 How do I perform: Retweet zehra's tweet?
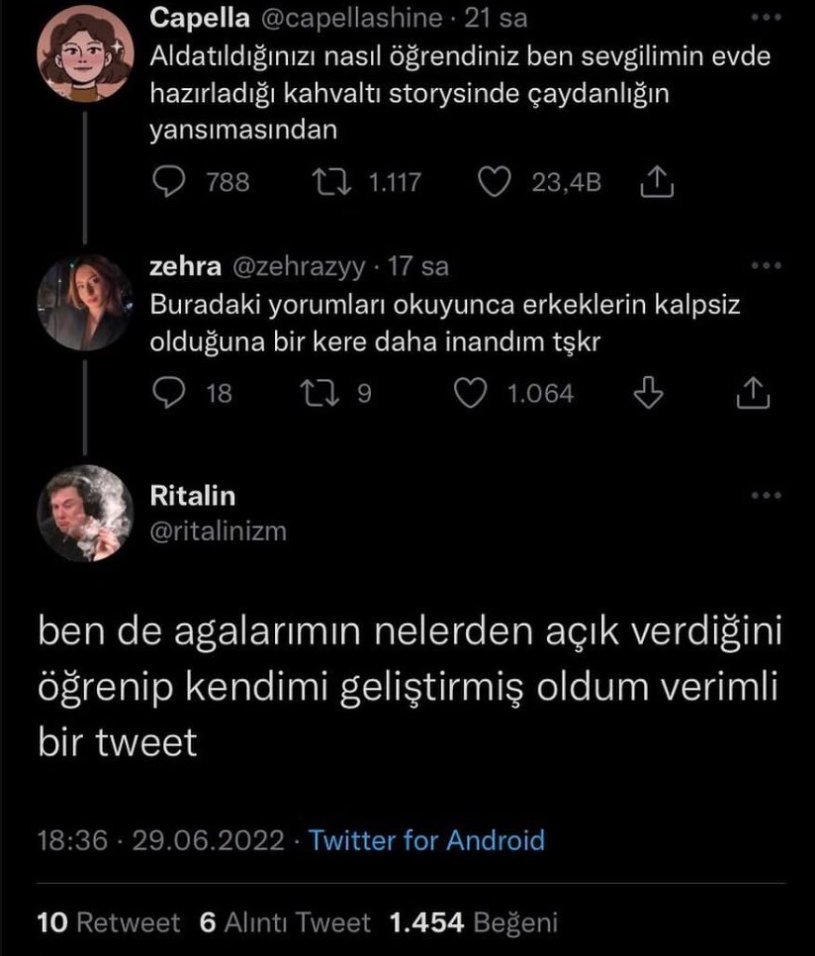pyautogui.click(x=328, y=394)
